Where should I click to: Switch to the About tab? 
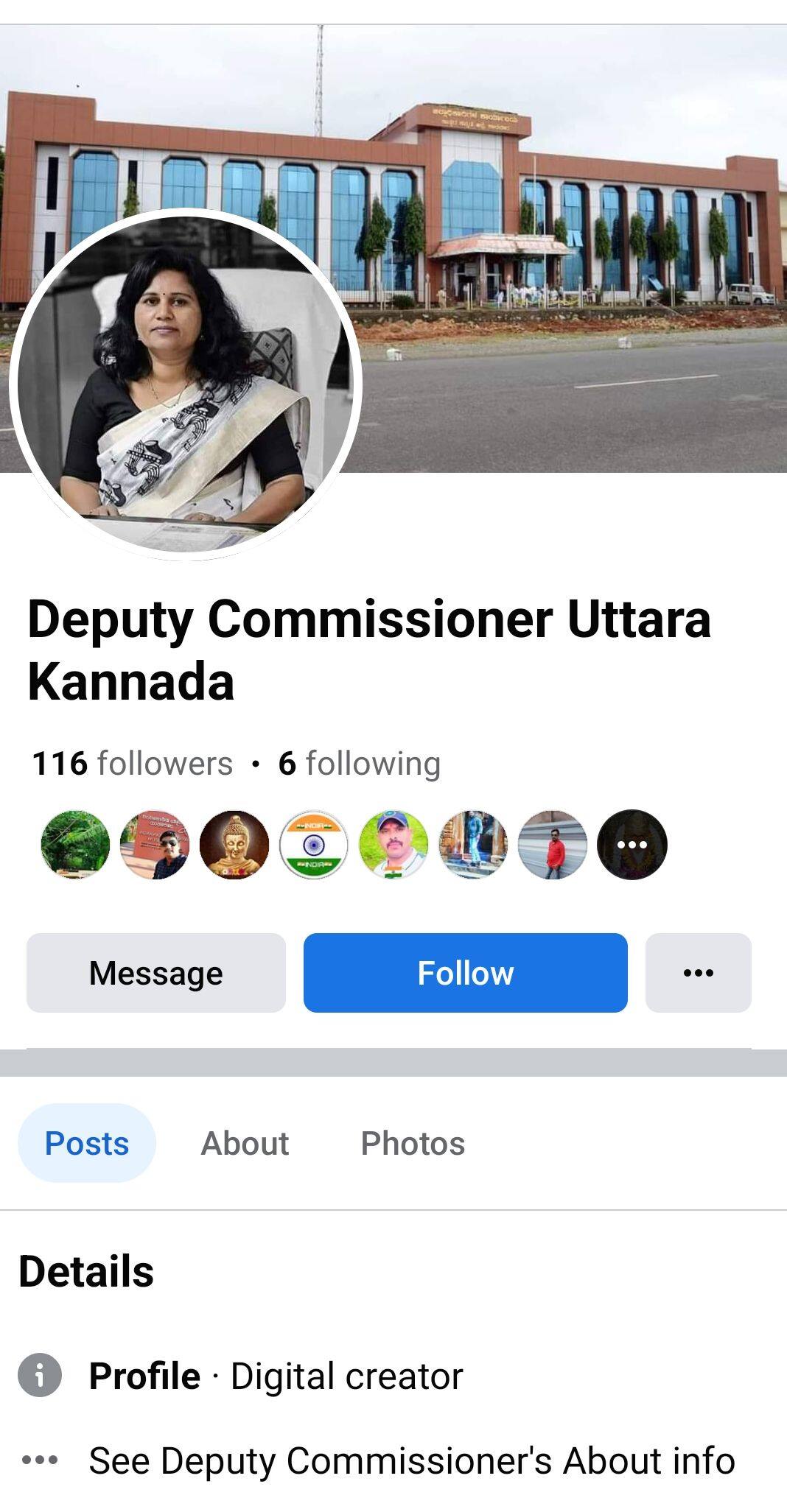[245, 1143]
